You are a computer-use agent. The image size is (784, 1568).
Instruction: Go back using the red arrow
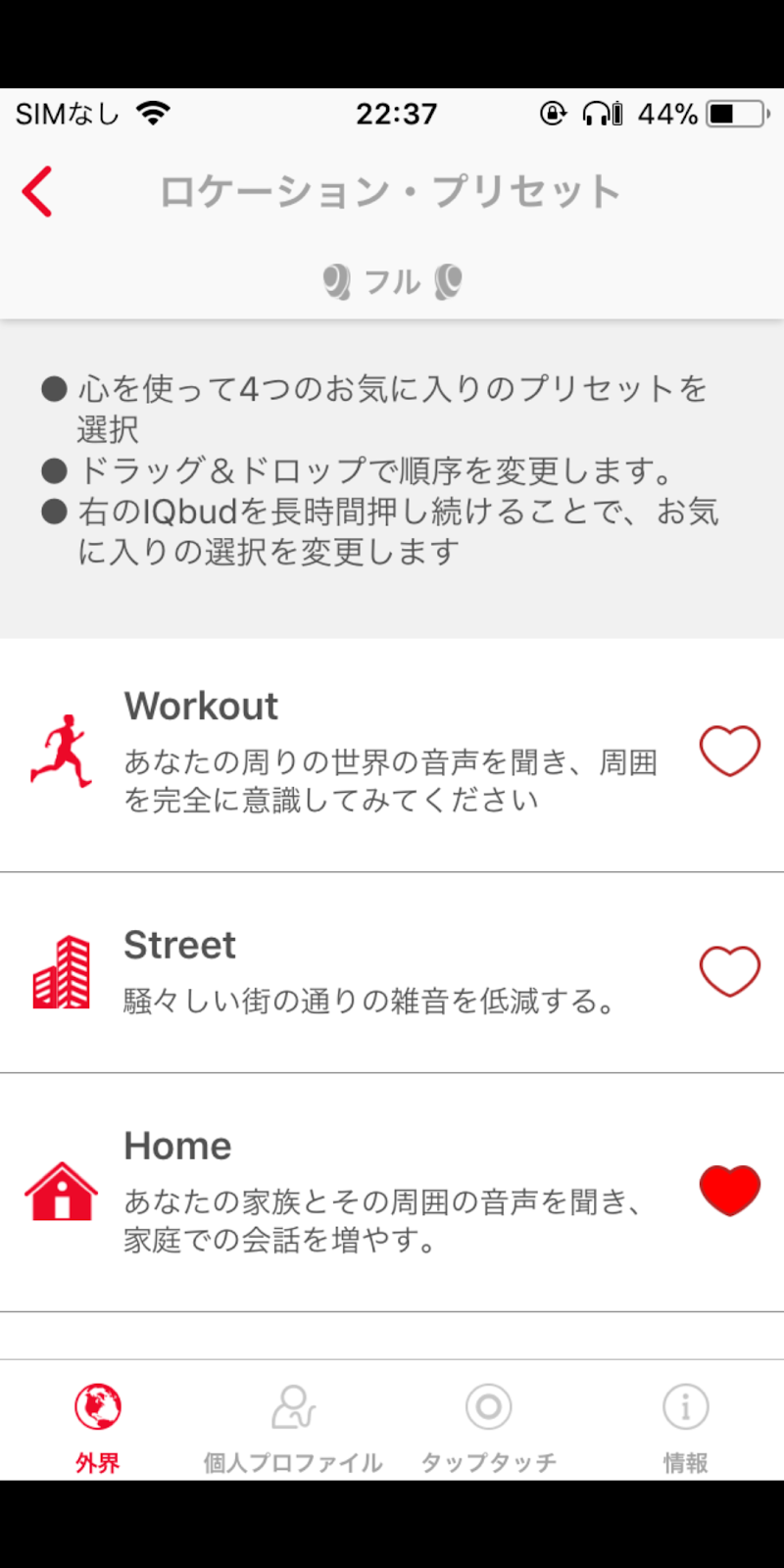point(37,191)
